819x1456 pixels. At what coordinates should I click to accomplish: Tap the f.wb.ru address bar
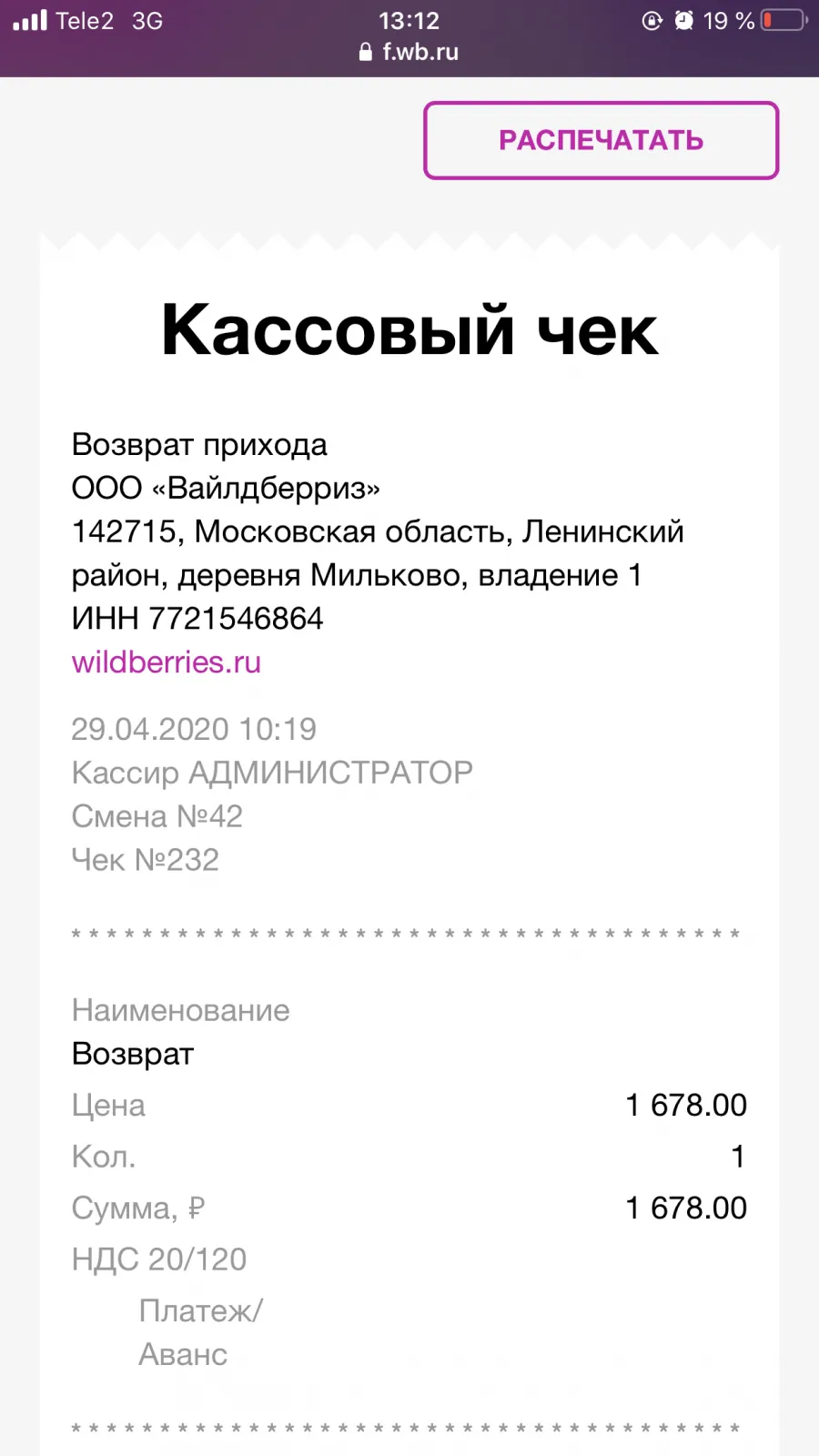tap(409, 52)
